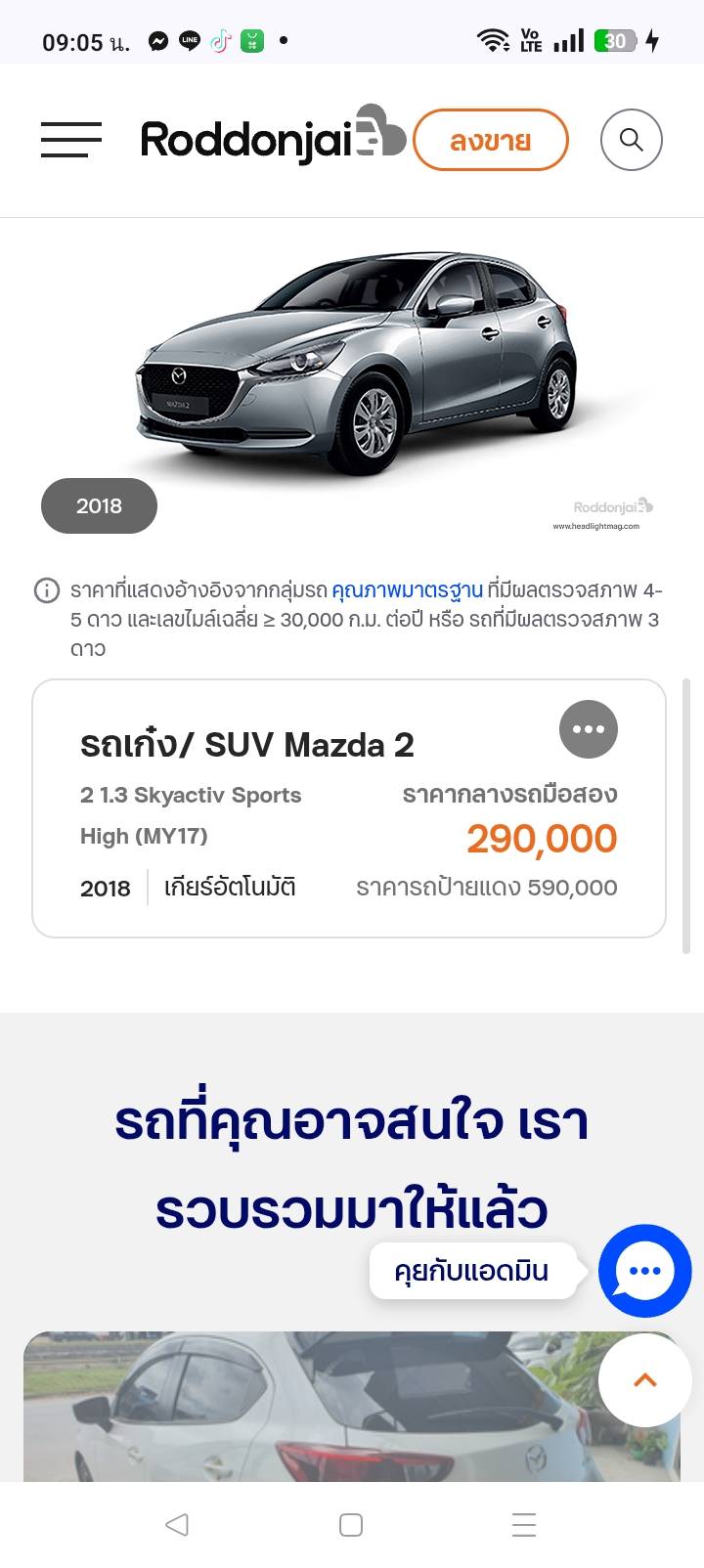Image resolution: width=704 pixels, height=1568 pixels.
Task: Open the search icon
Action: pos(631,140)
